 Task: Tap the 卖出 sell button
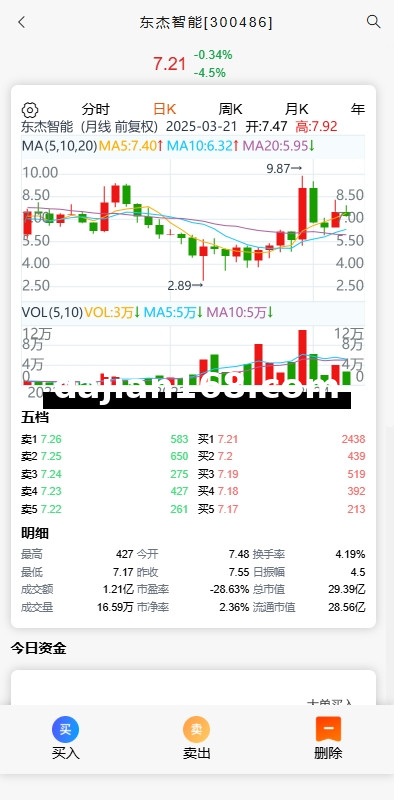pos(196,738)
